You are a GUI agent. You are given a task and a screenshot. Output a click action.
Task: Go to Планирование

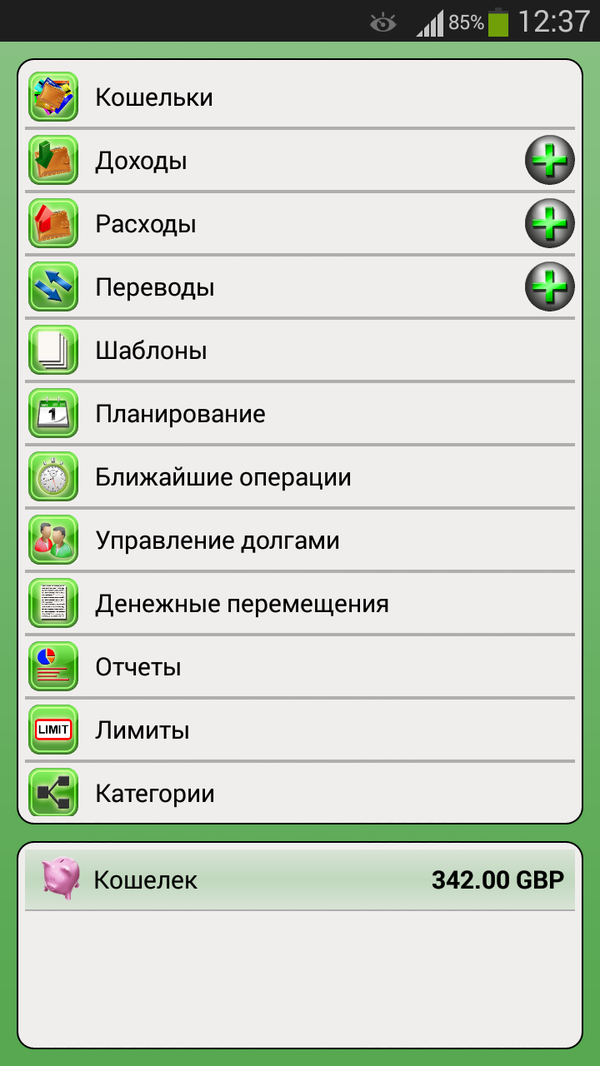click(300, 414)
